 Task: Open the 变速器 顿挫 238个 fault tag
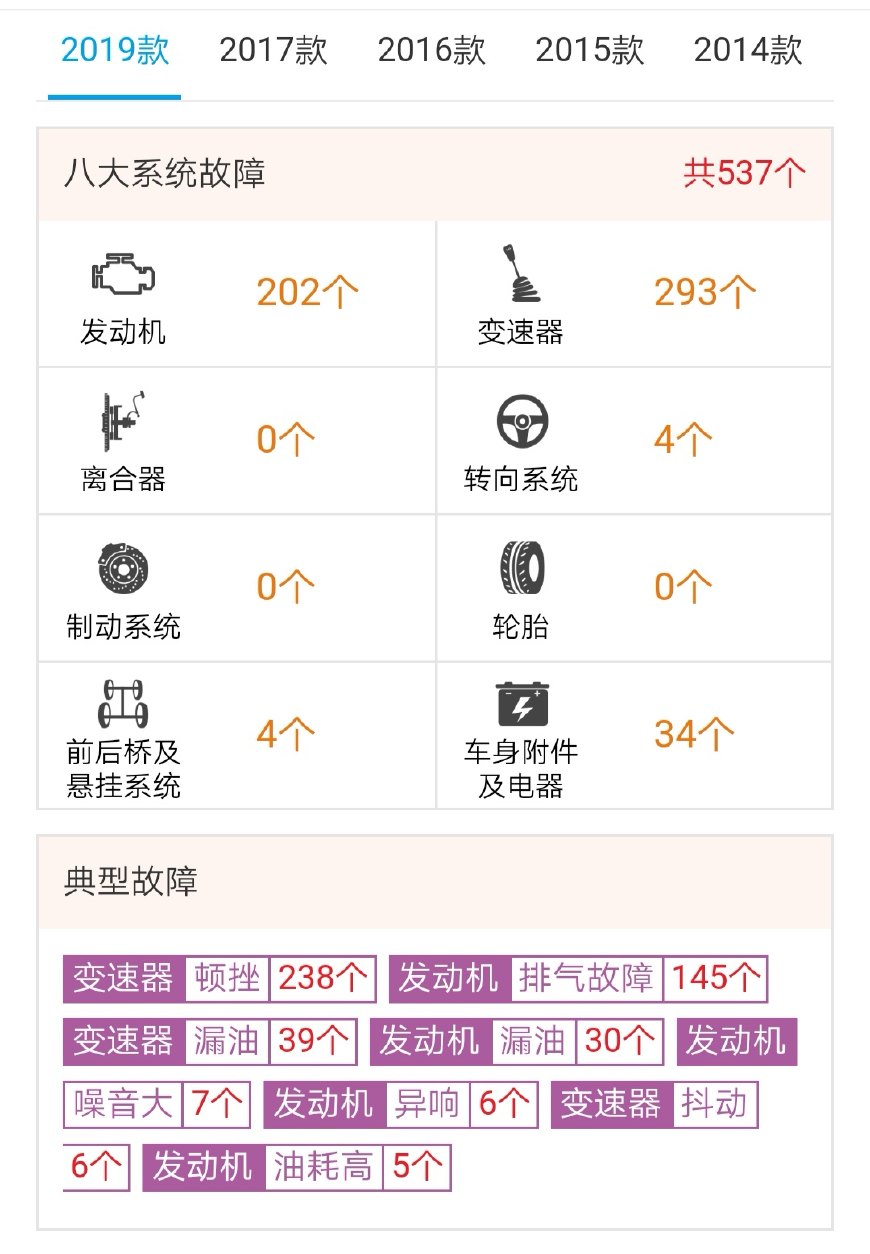[220, 980]
